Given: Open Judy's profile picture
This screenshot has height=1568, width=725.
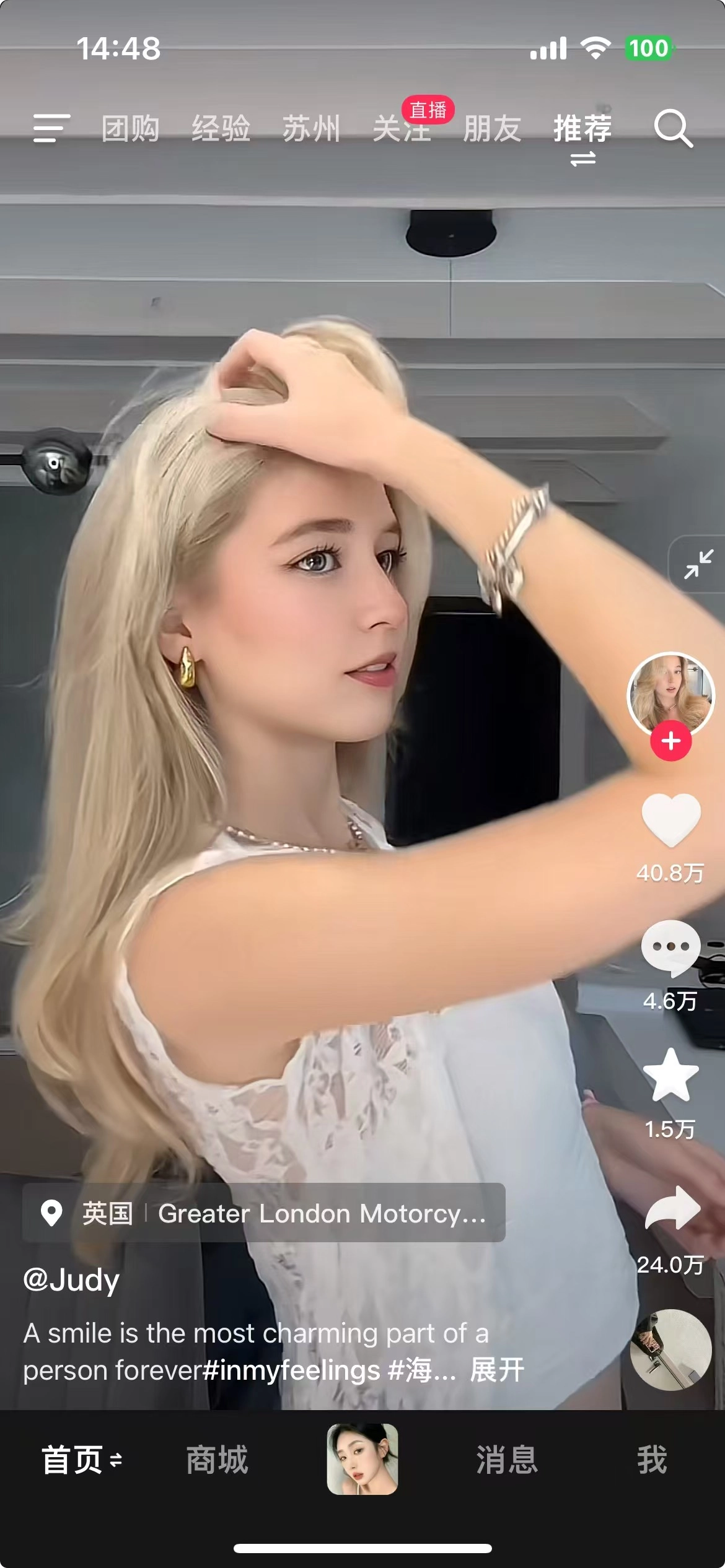Looking at the screenshot, I should [x=670, y=694].
